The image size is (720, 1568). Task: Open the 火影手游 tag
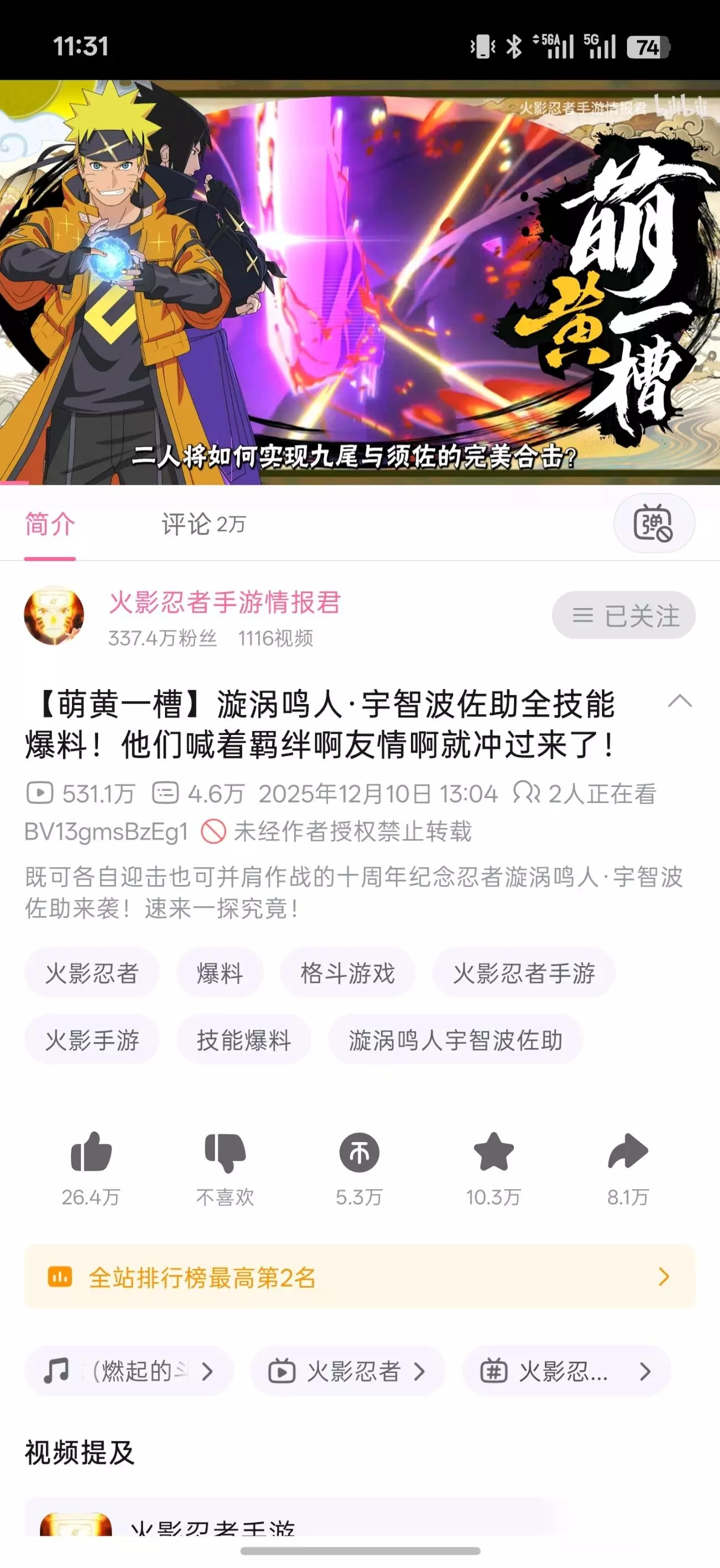tap(92, 1039)
